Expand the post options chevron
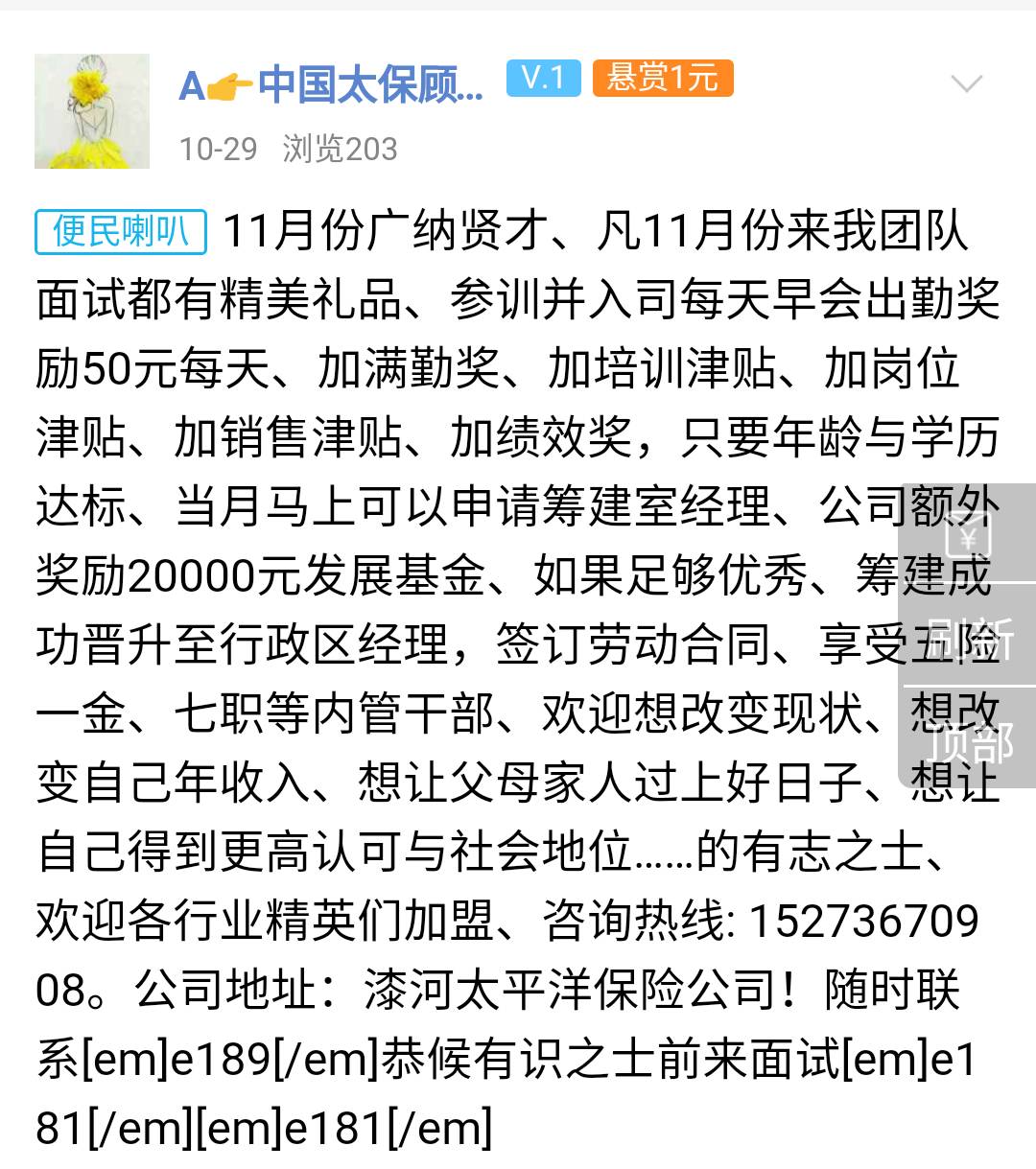This screenshot has width=1036, height=1169. (966, 84)
